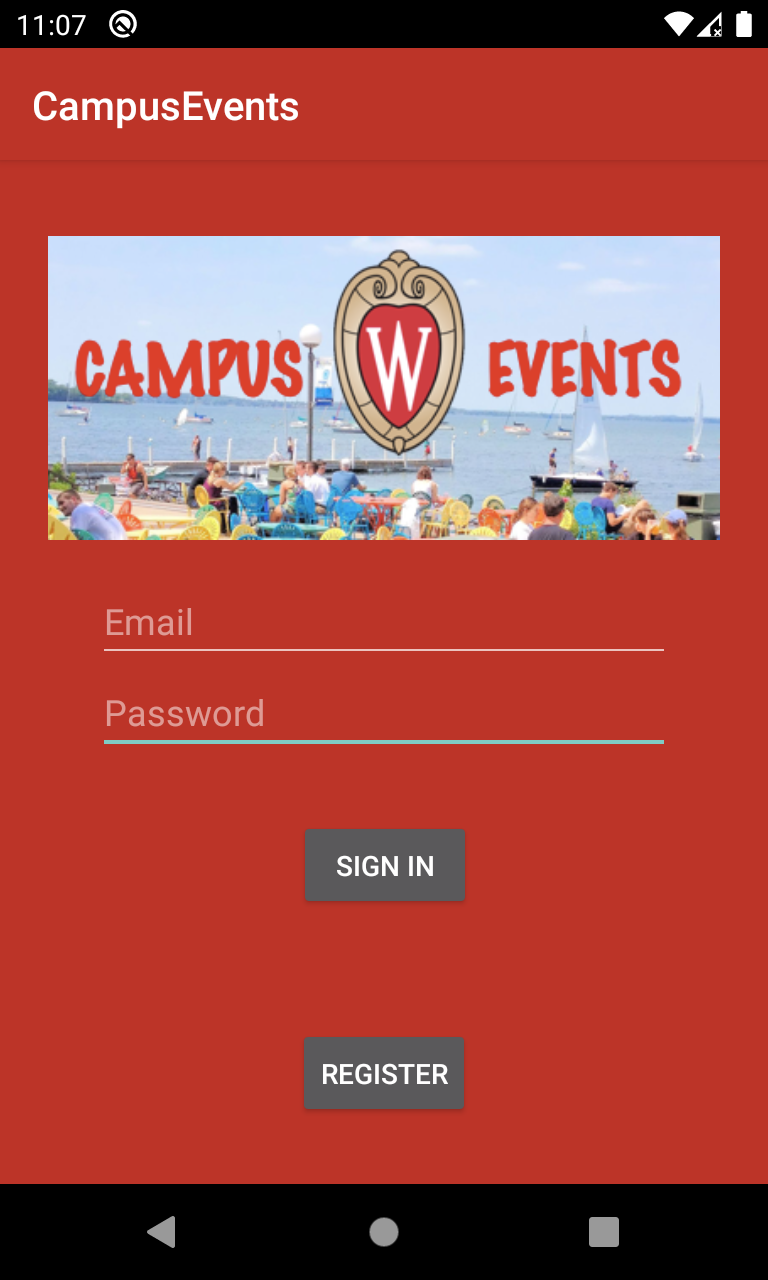768x1280 pixels.
Task: Focus the Password field
Action: (384, 714)
